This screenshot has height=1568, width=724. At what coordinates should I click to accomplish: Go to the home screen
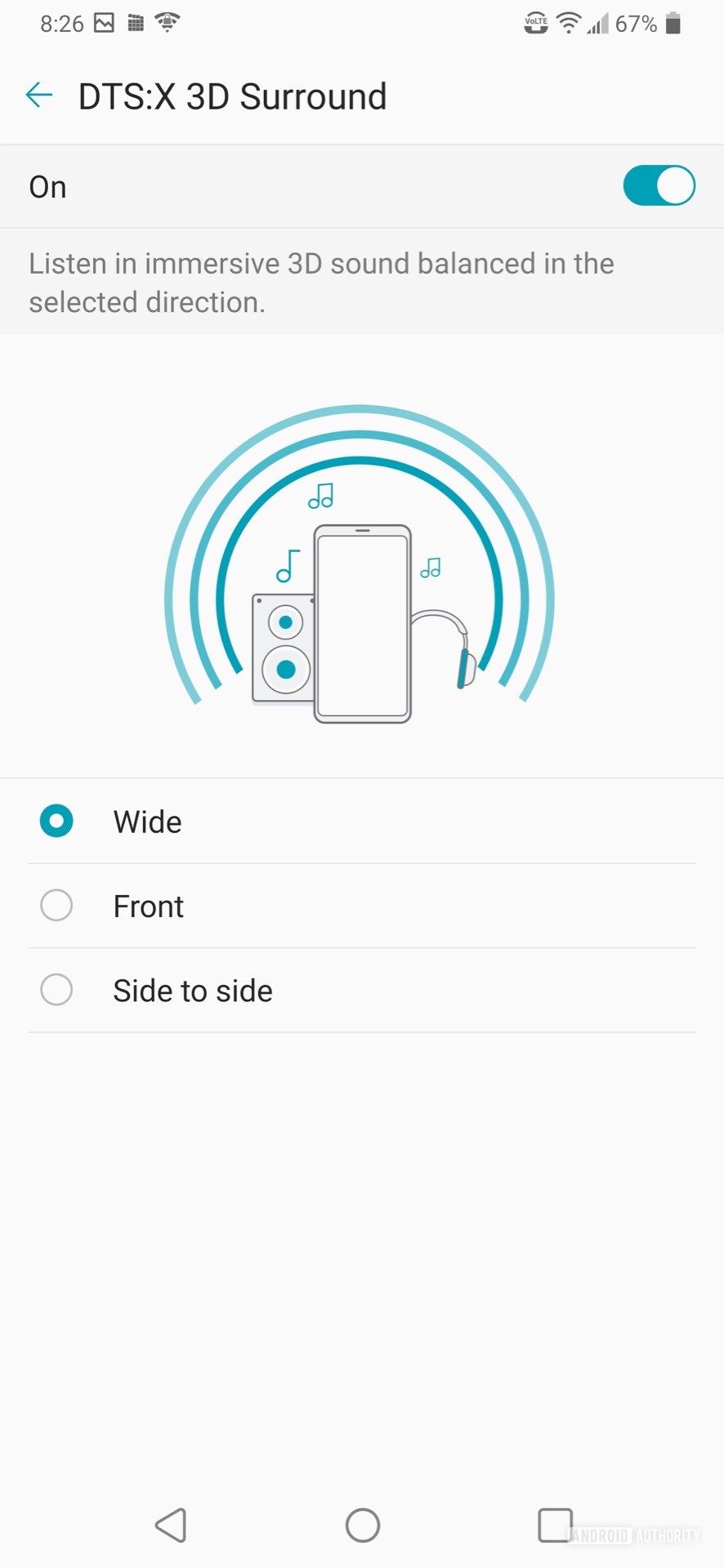[x=363, y=1525]
